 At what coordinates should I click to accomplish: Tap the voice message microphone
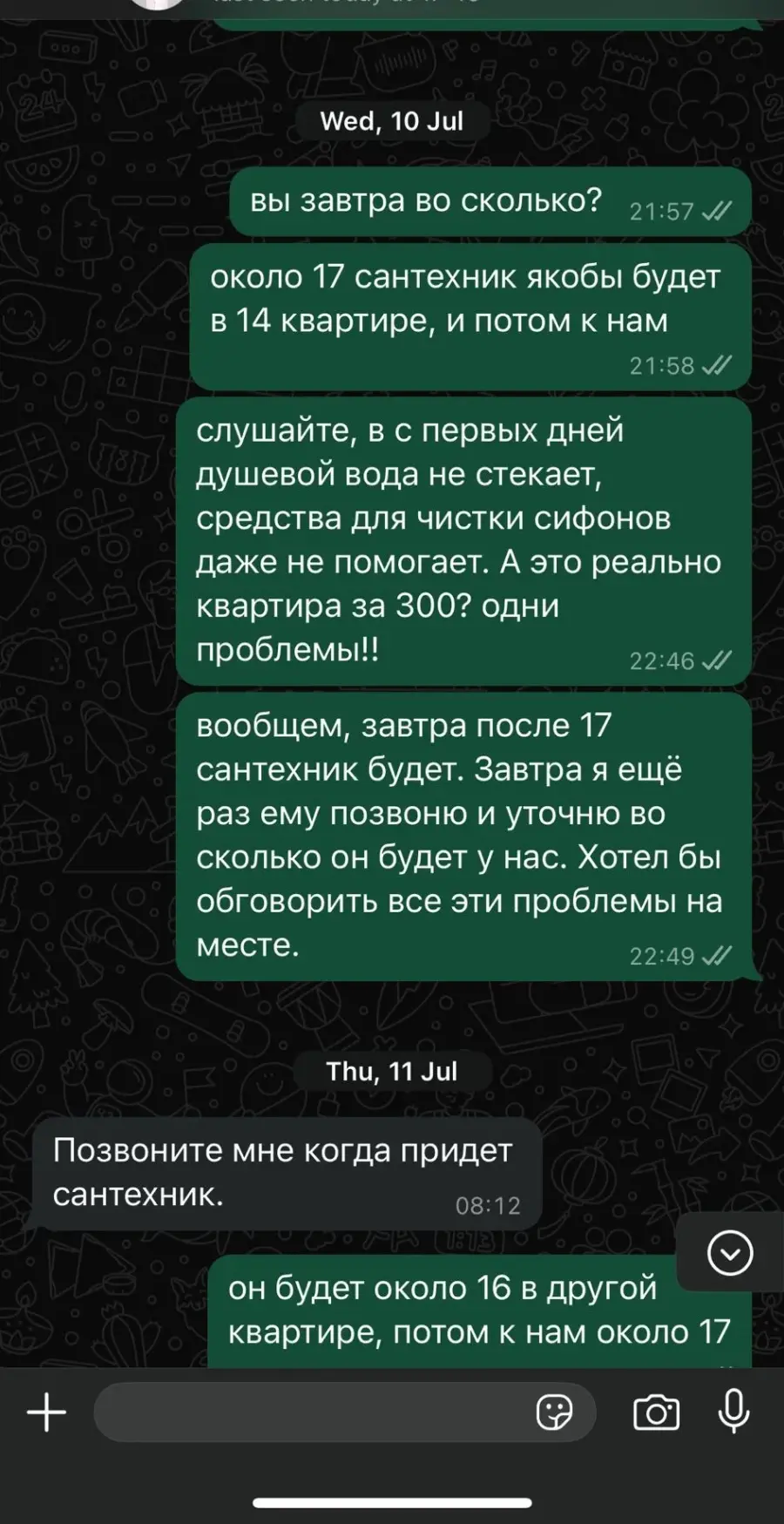point(733,1412)
